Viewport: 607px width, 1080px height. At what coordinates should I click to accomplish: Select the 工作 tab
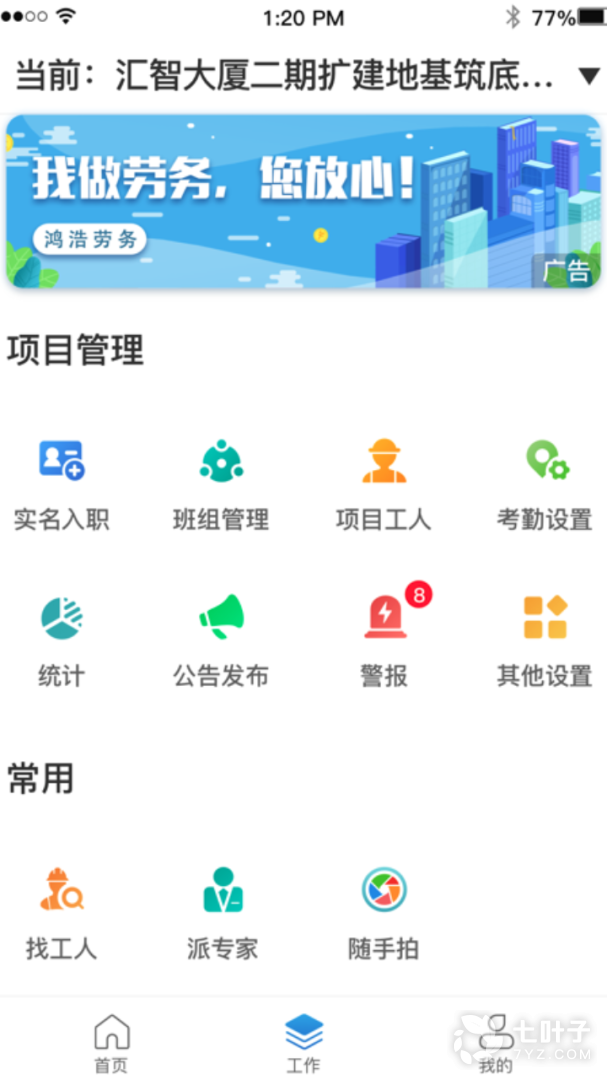click(303, 1042)
